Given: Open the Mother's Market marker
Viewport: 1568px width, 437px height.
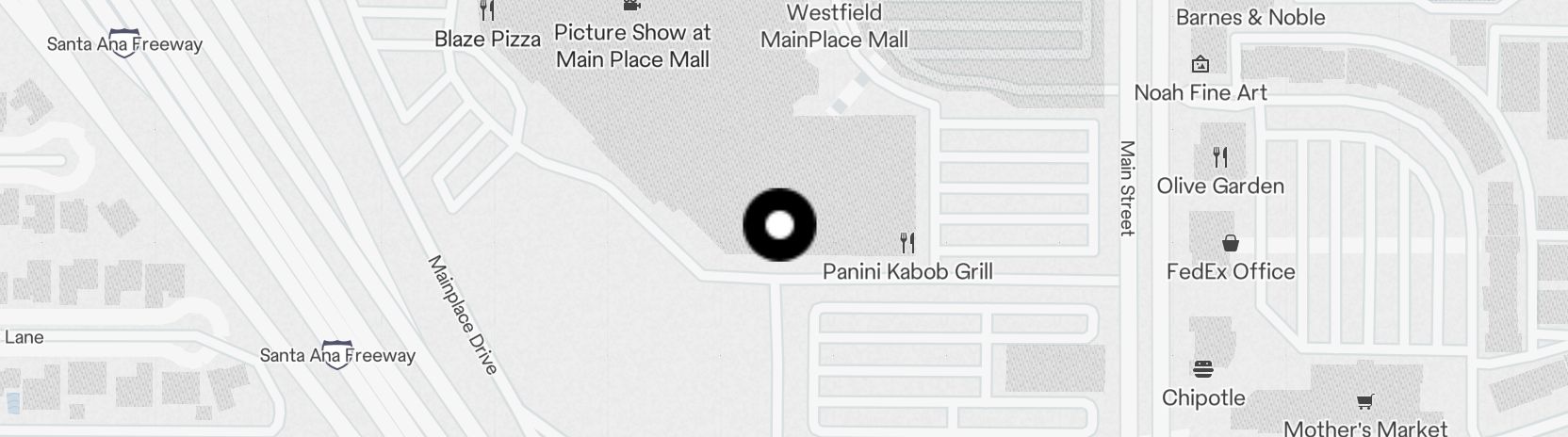Looking at the screenshot, I should [1364, 403].
